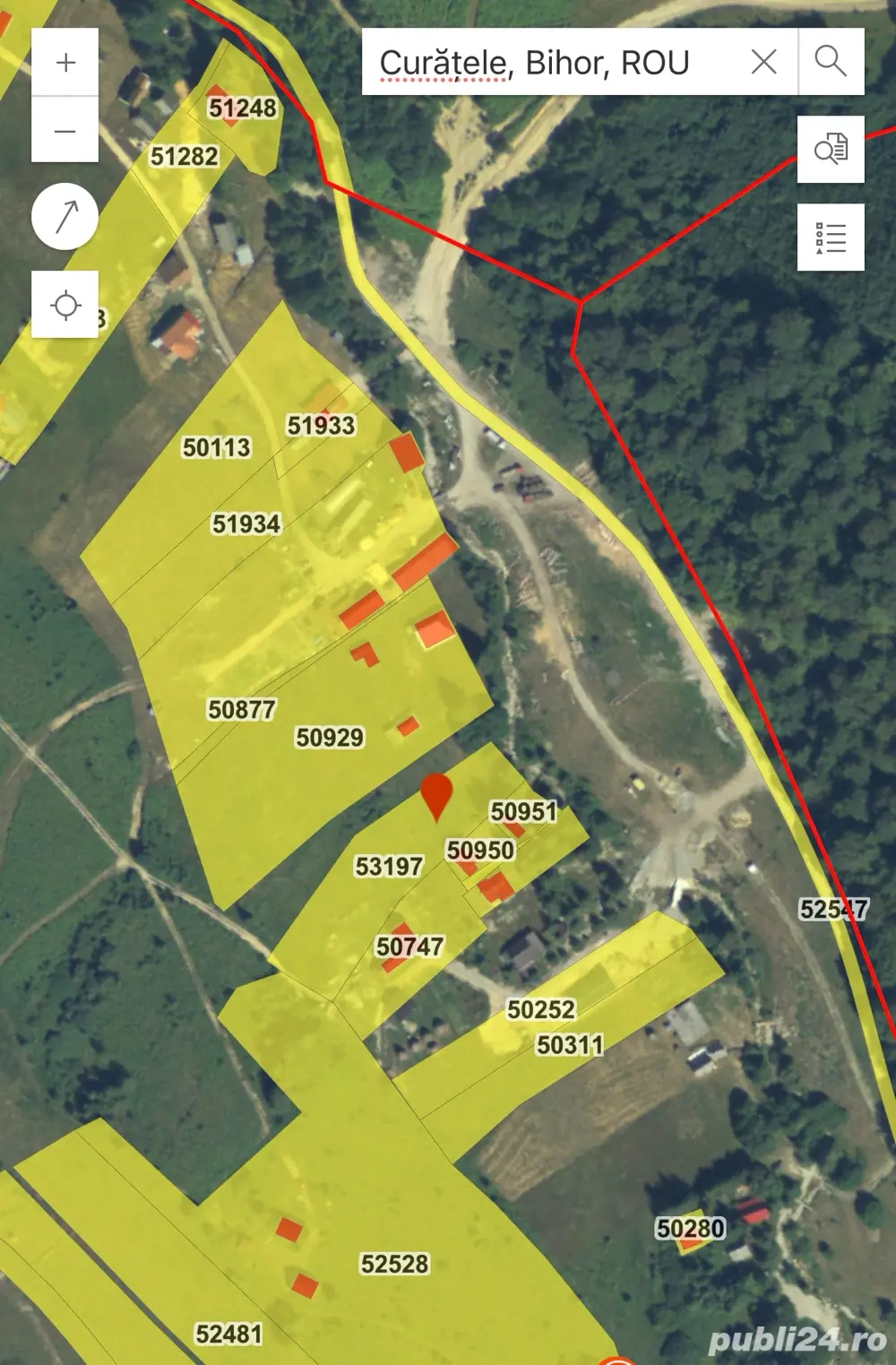
Task: Zoom out of the map
Action: [x=65, y=131]
